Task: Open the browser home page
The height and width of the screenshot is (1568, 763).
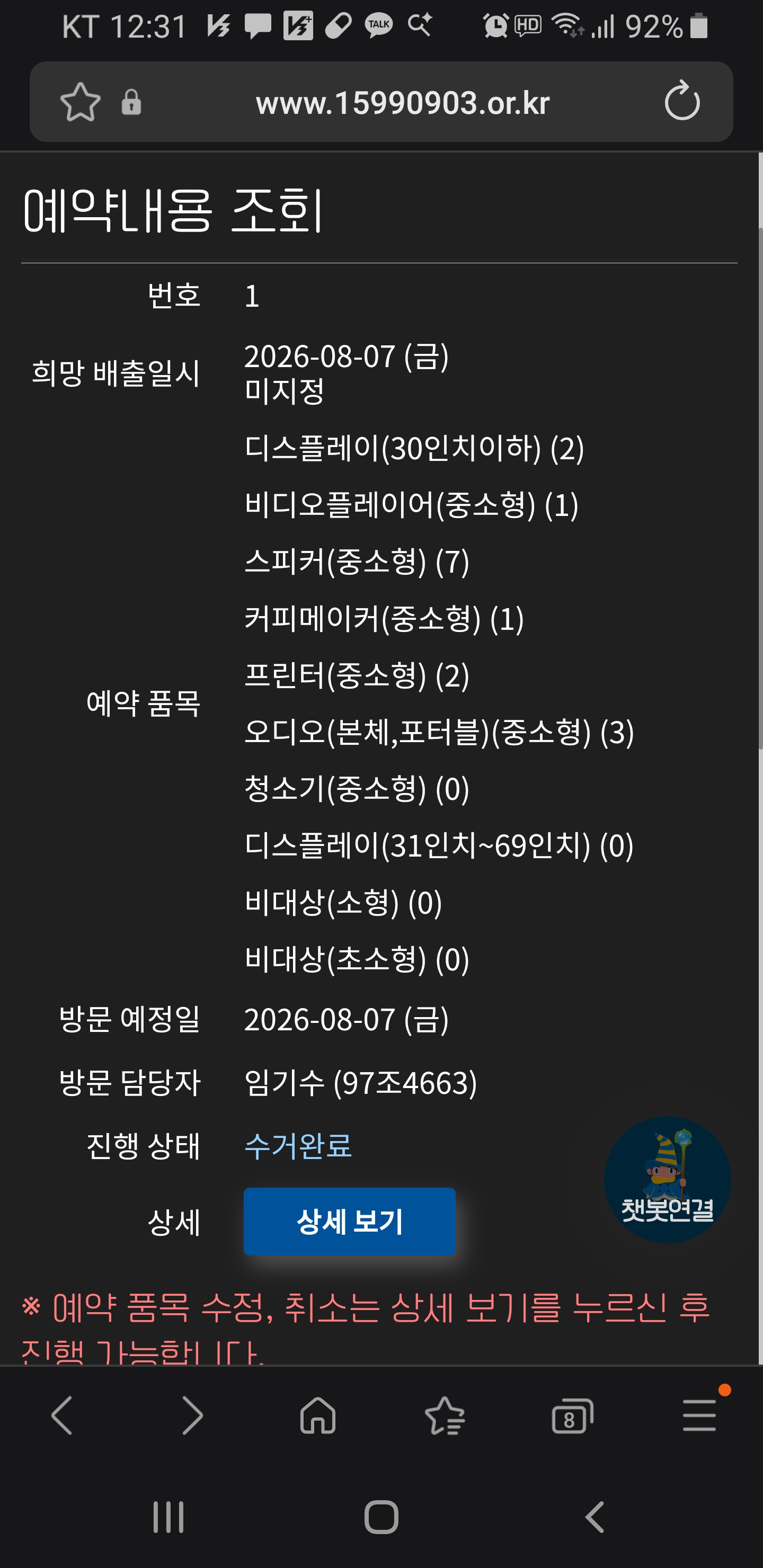Action: 318,1414
